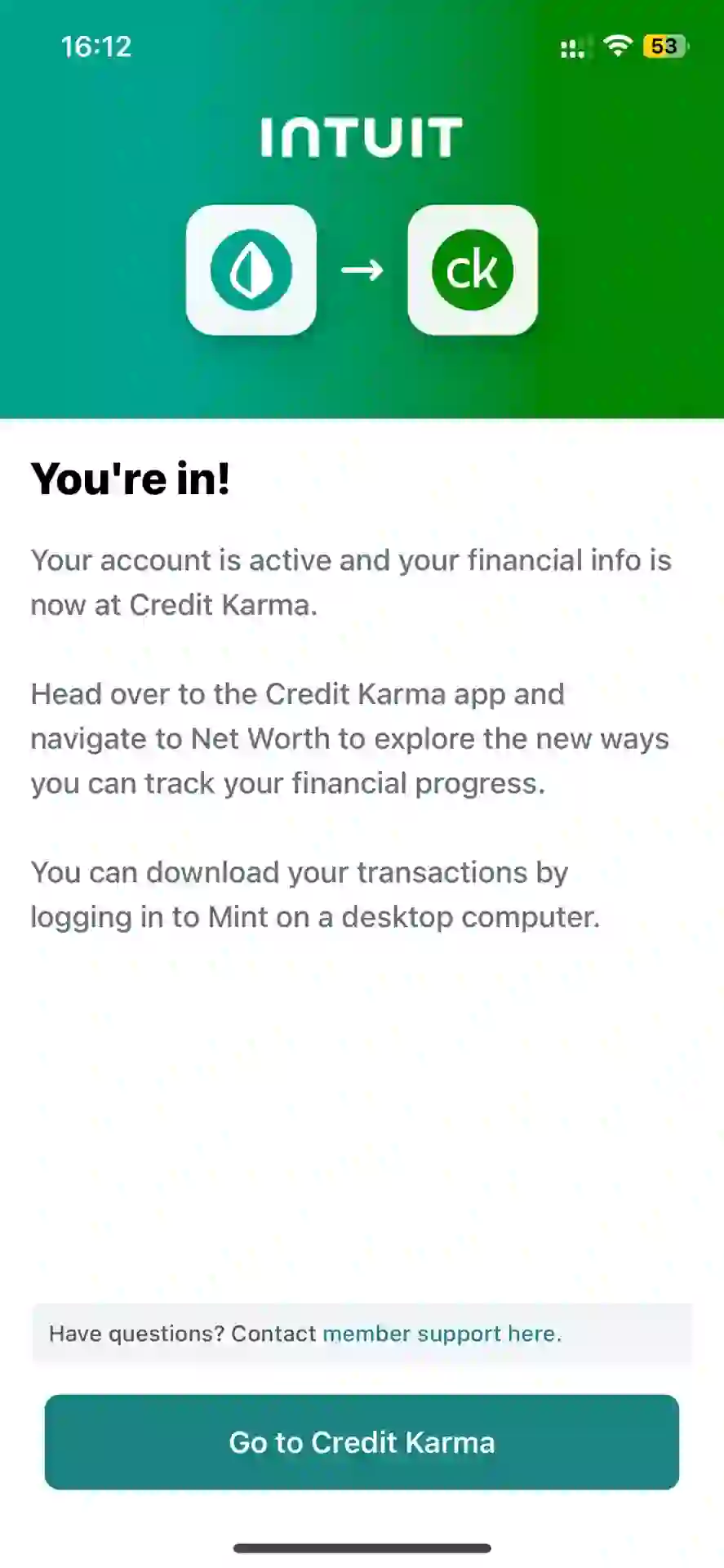Go to Credit Karma
The width and height of the screenshot is (724, 1568).
click(362, 1441)
